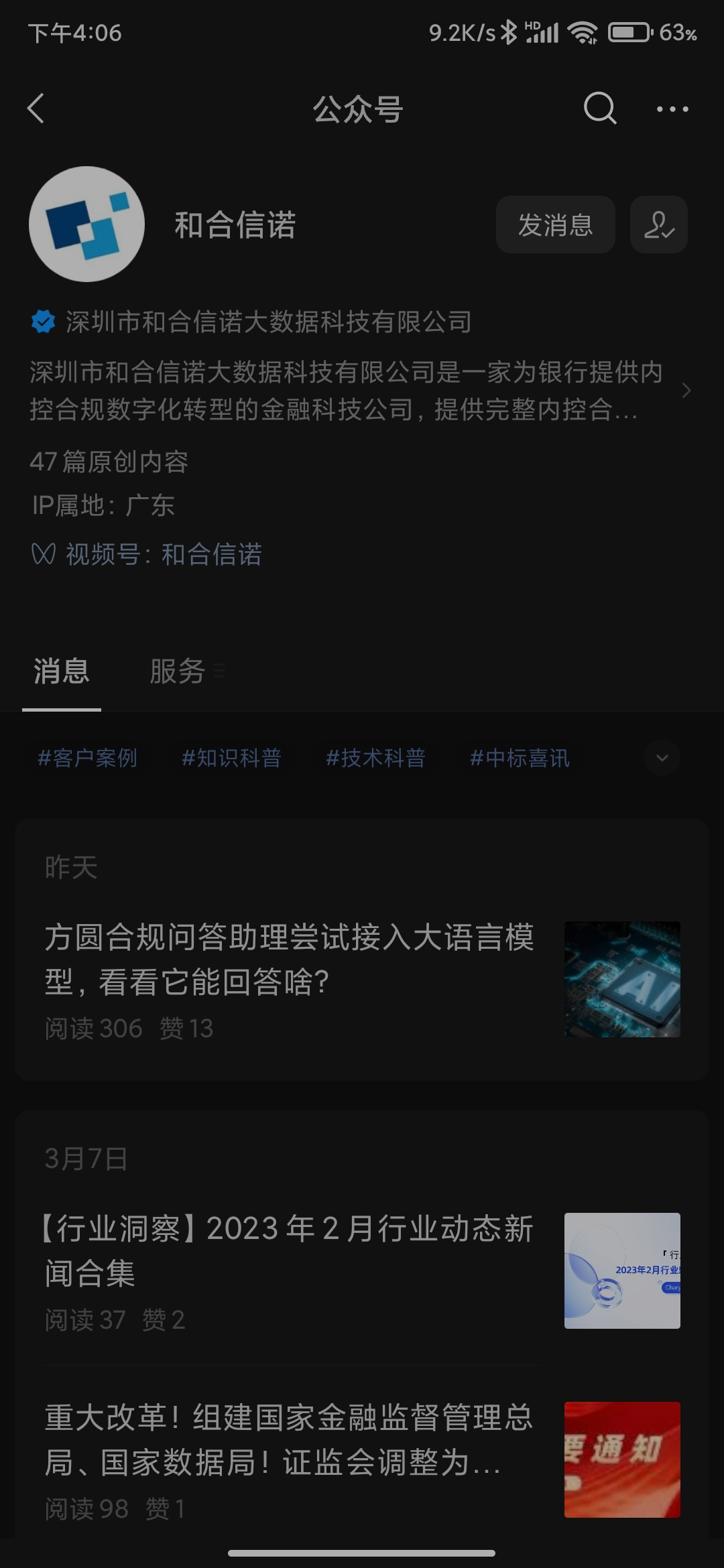Open the three-dot overflow menu
This screenshot has height=1568, width=724.
pyautogui.click(x=672, y=109)
